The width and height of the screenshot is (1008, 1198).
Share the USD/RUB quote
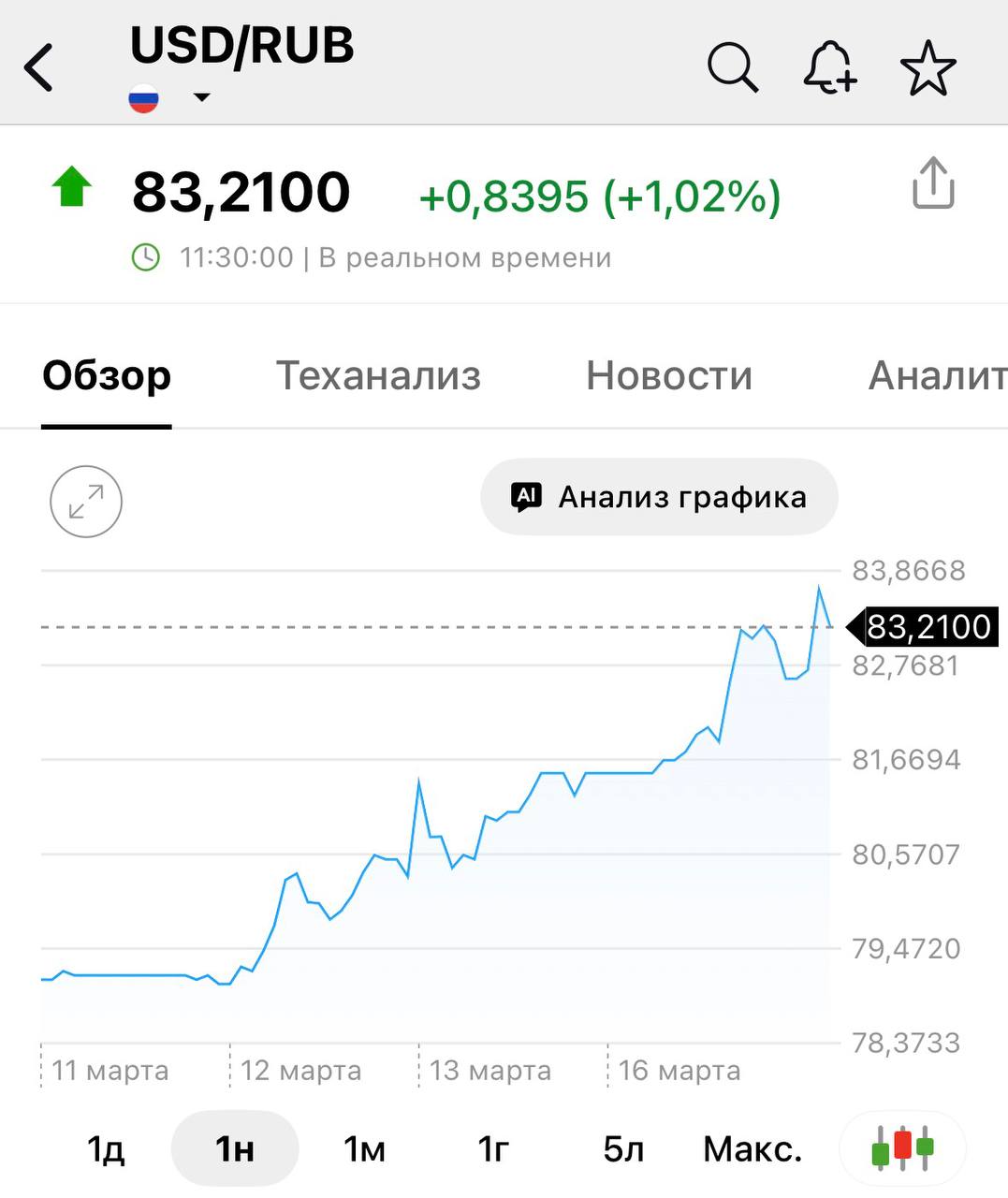[932, 183]
